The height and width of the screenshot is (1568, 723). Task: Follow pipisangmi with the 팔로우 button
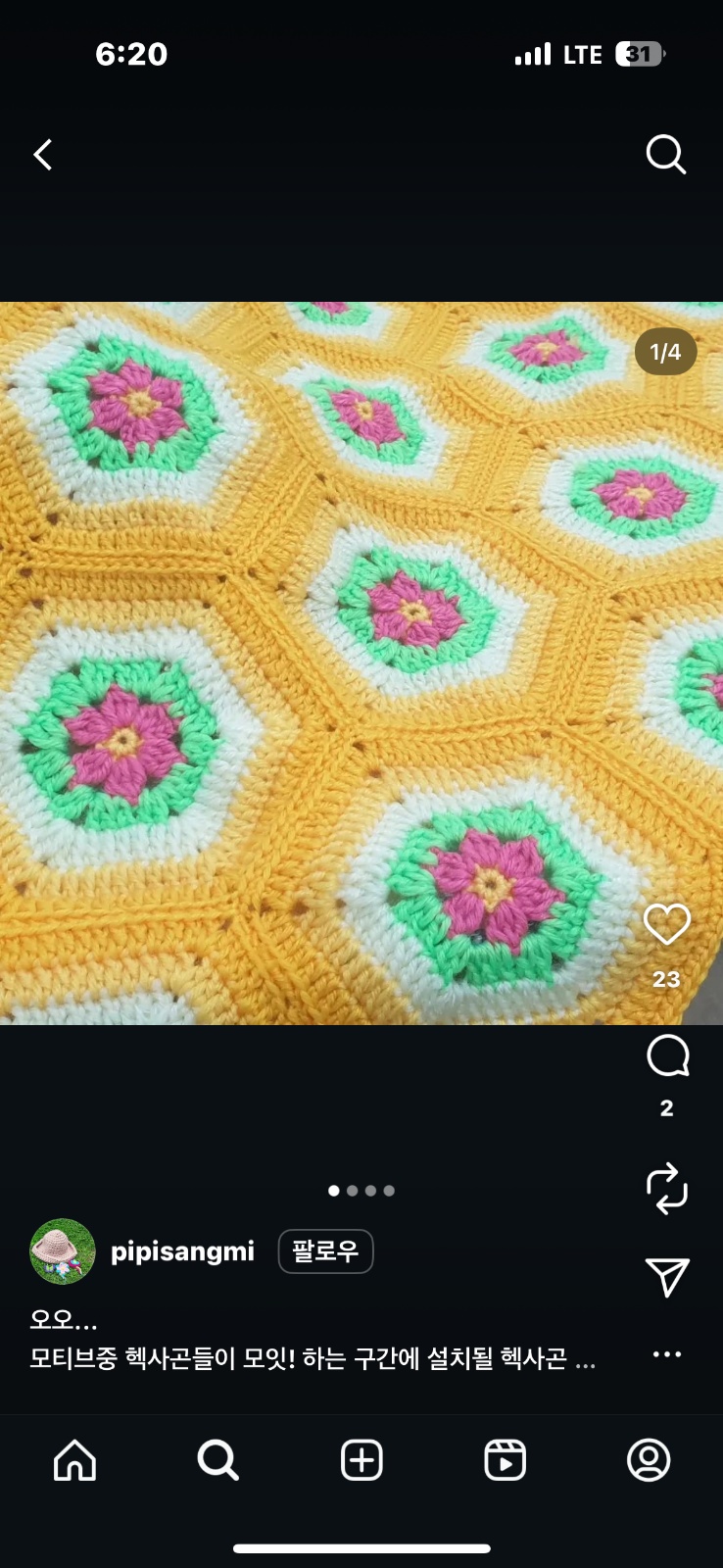(x=325, y=1251)
